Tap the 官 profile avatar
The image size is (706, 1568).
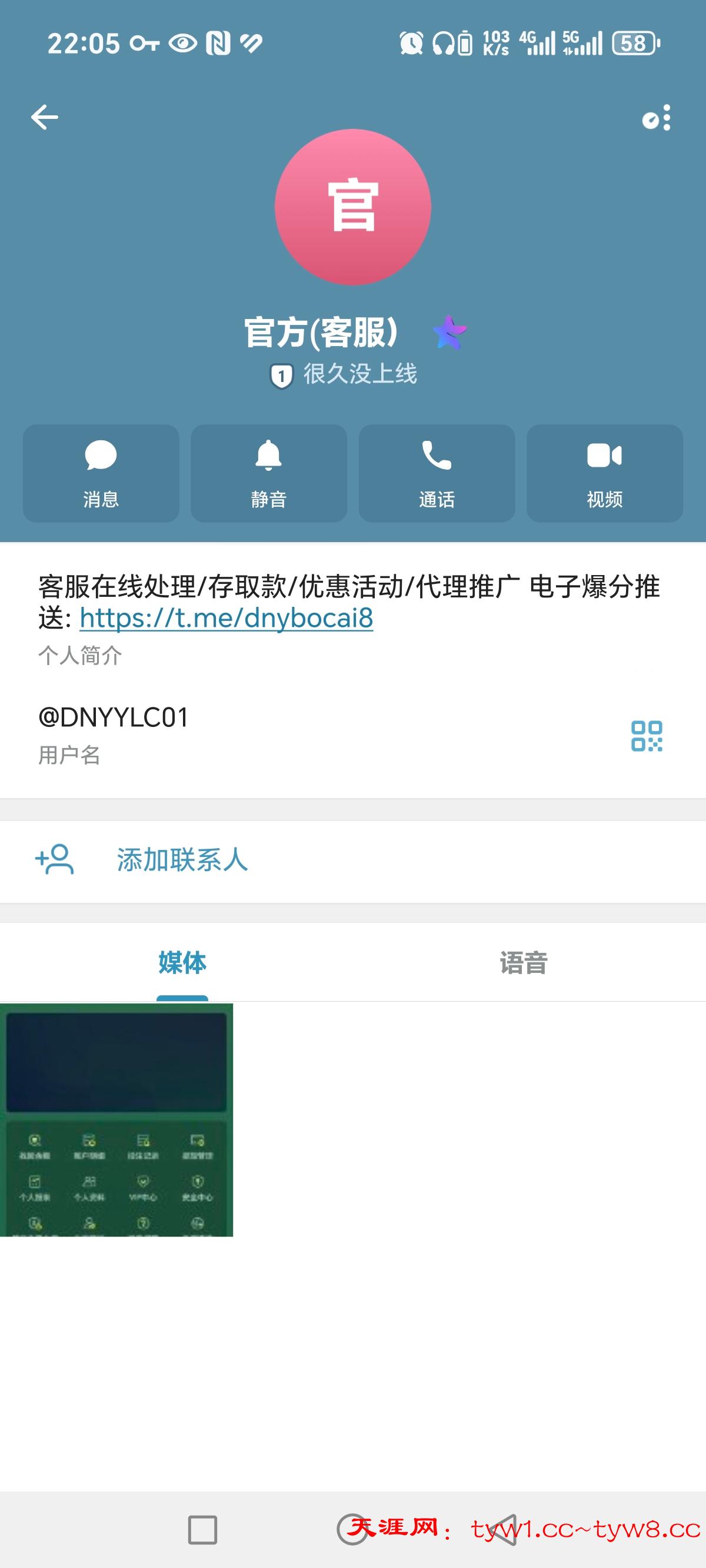click(x=353, y=207)
